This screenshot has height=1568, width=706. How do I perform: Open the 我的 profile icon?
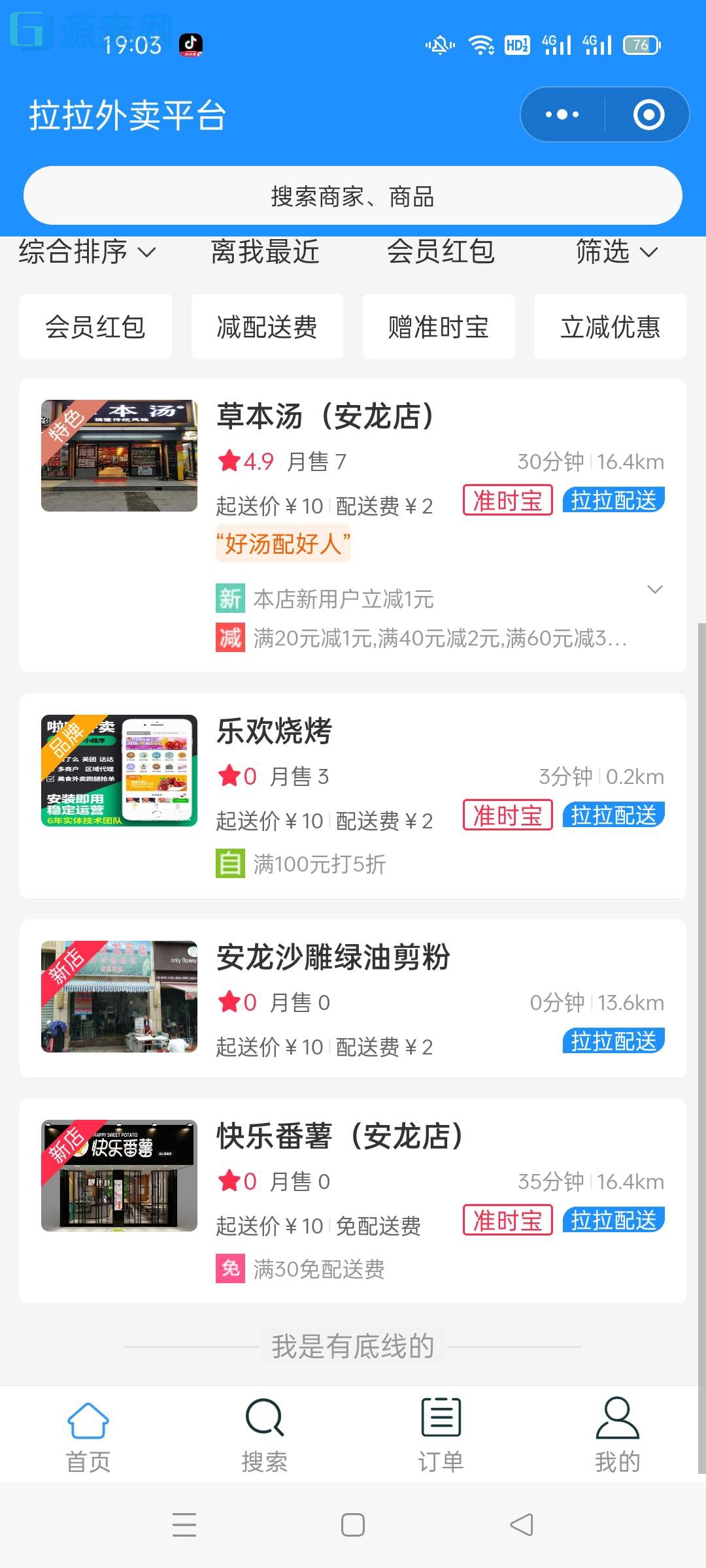coord(618,1418)
